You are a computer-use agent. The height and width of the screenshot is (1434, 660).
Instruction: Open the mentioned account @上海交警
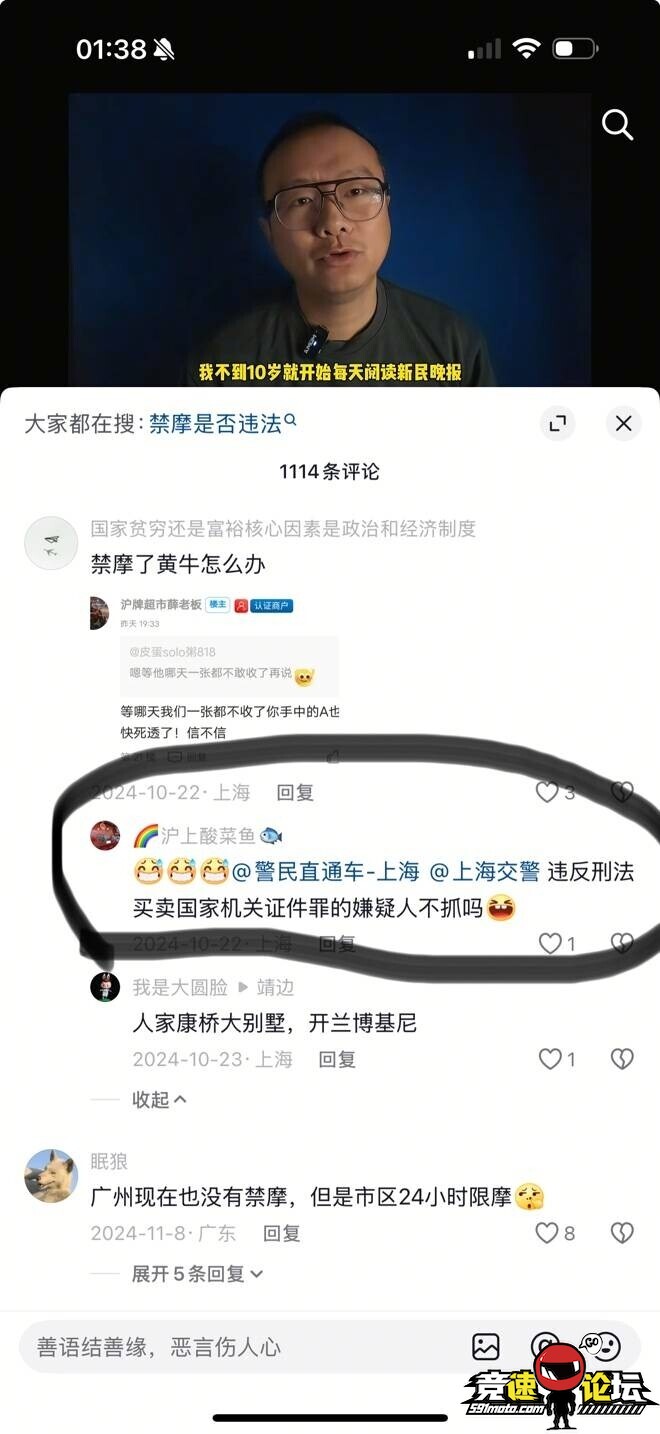(484, 872)
